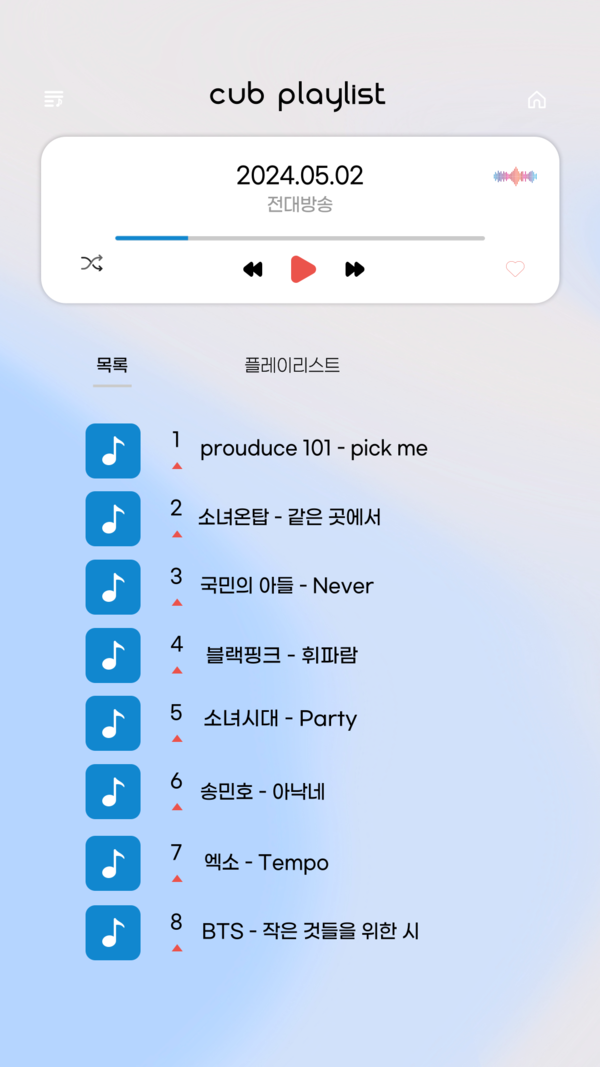Switch to the 목록 tab
The height and width of the screenshot is (1067, 600).
pos(112,366)
